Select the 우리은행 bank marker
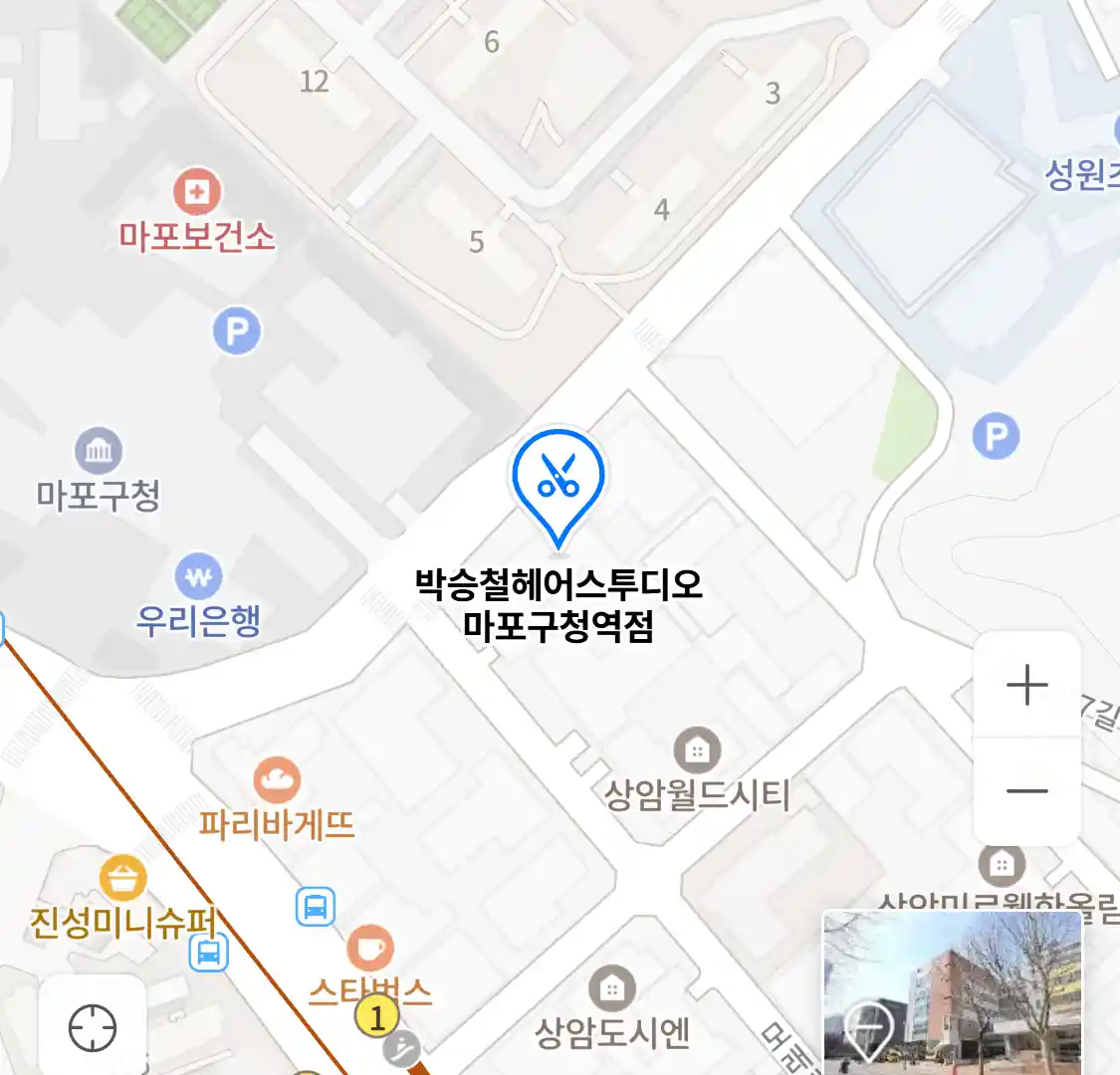Image resolution: width=1120 pixels, height=1075 pixels. pyautogui.click(x=199, y=576)
